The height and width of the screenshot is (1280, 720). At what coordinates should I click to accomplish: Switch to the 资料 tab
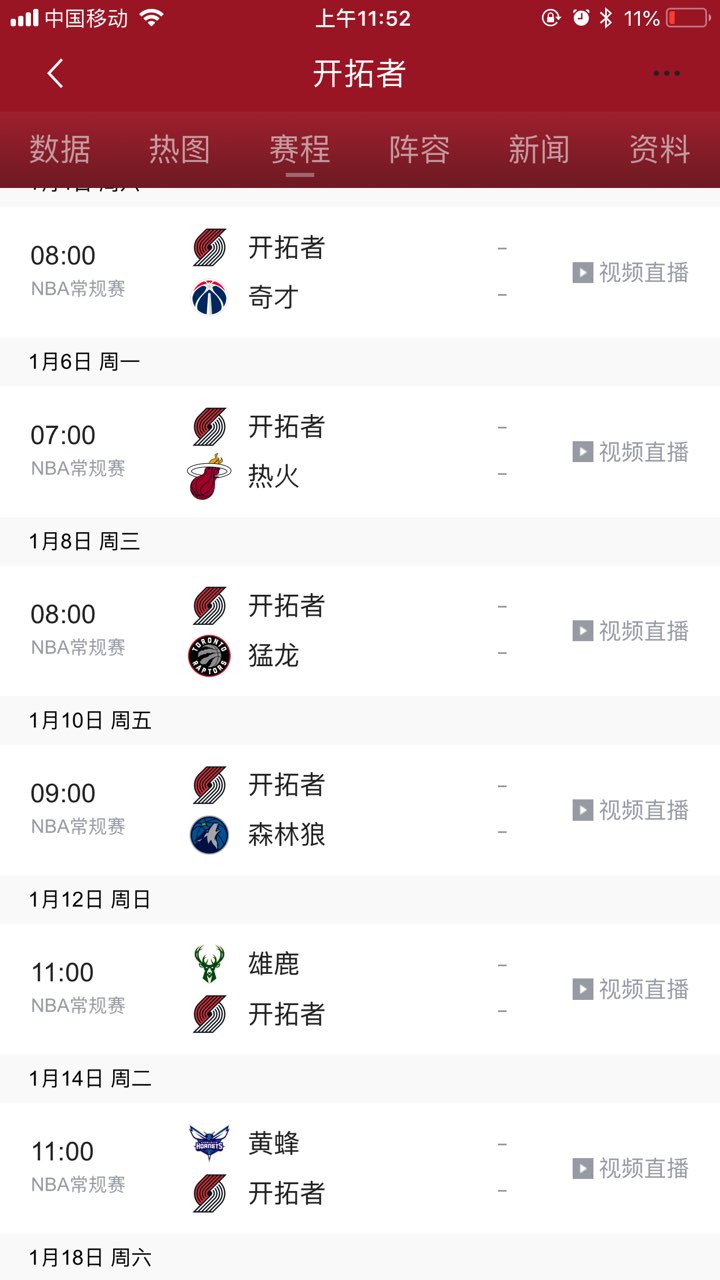click(x=659, y=149)
